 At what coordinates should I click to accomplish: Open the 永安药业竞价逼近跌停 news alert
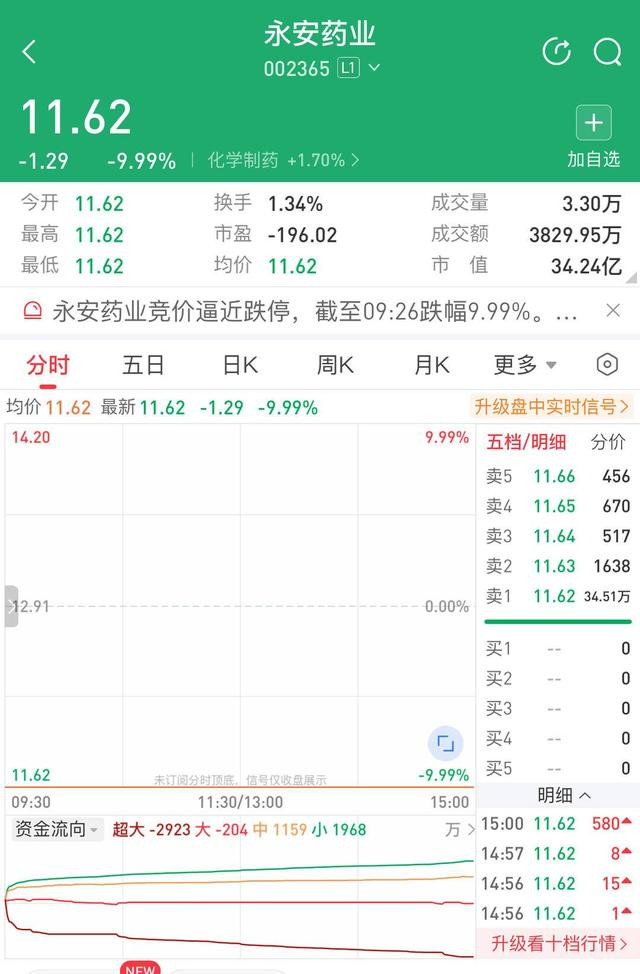tap(299, 311)
